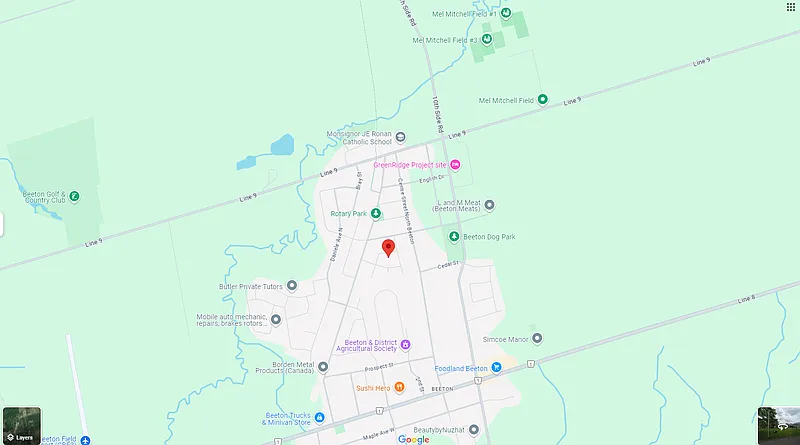
Task: Select Beeton Golf & Country Club marker
Action: tap(73, 197)
